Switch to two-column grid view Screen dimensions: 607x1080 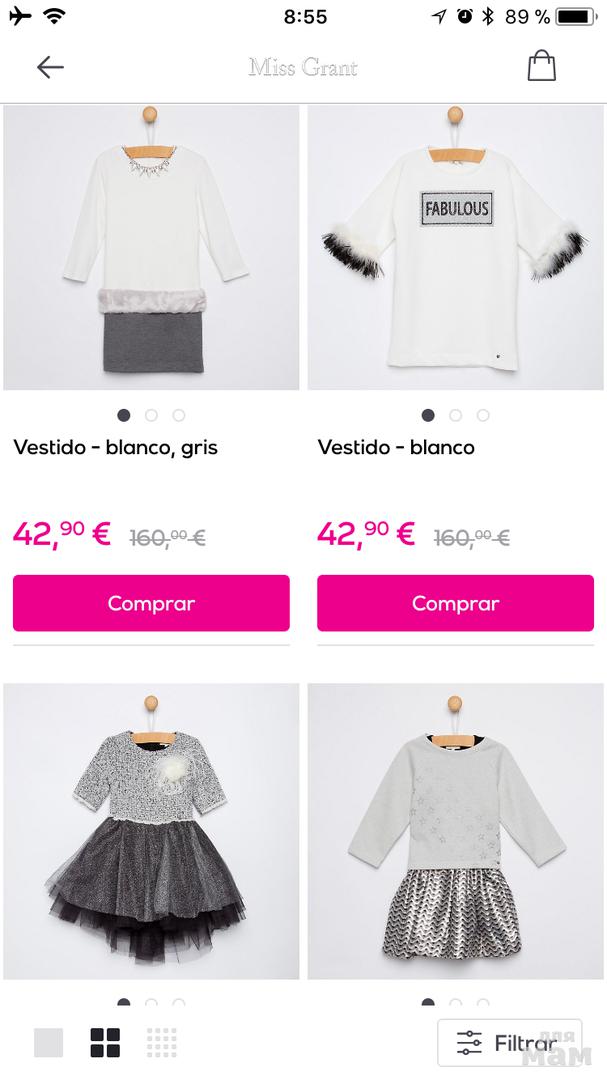tap(105, 1042)
